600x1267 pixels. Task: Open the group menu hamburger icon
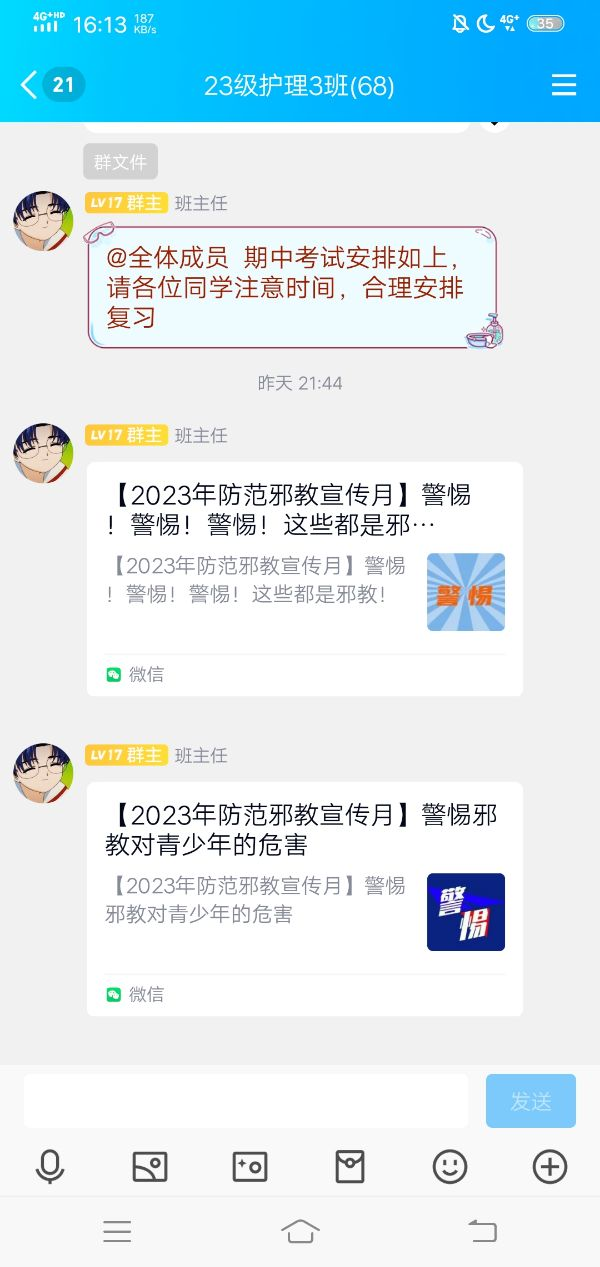click(564, 86)
